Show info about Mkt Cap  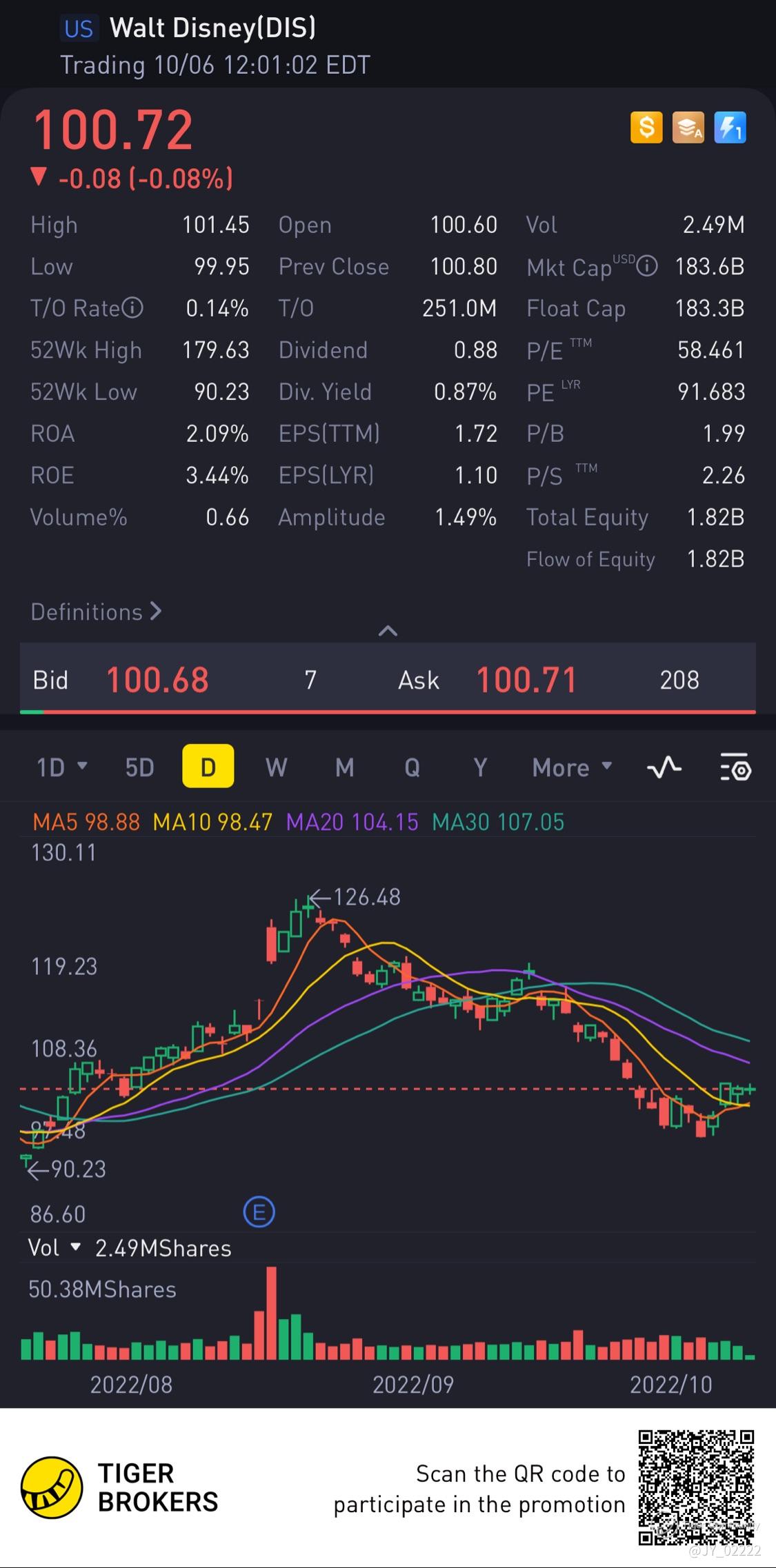[x=646, y=266]
